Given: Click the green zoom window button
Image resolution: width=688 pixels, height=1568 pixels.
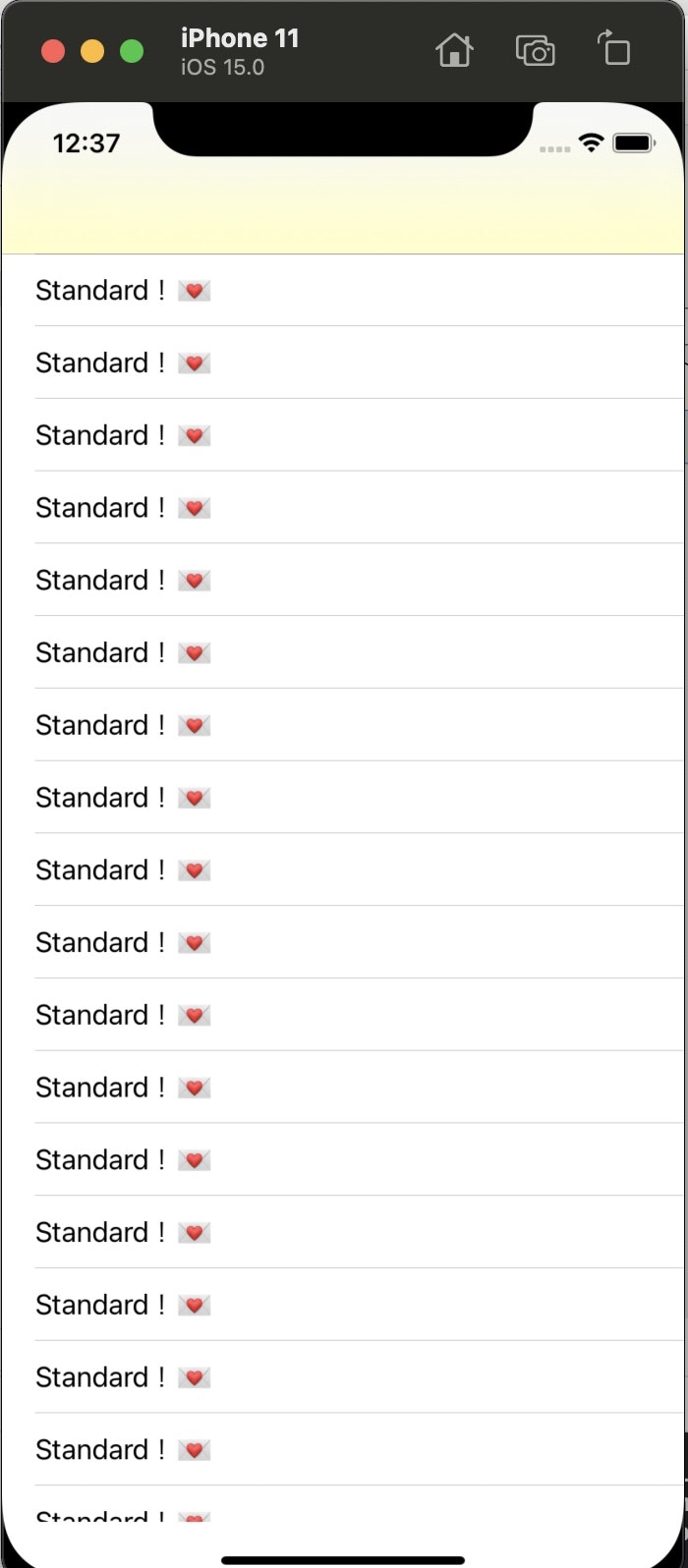Looking at the screenshot, I should pyautogui.click(x=132, y=51).
